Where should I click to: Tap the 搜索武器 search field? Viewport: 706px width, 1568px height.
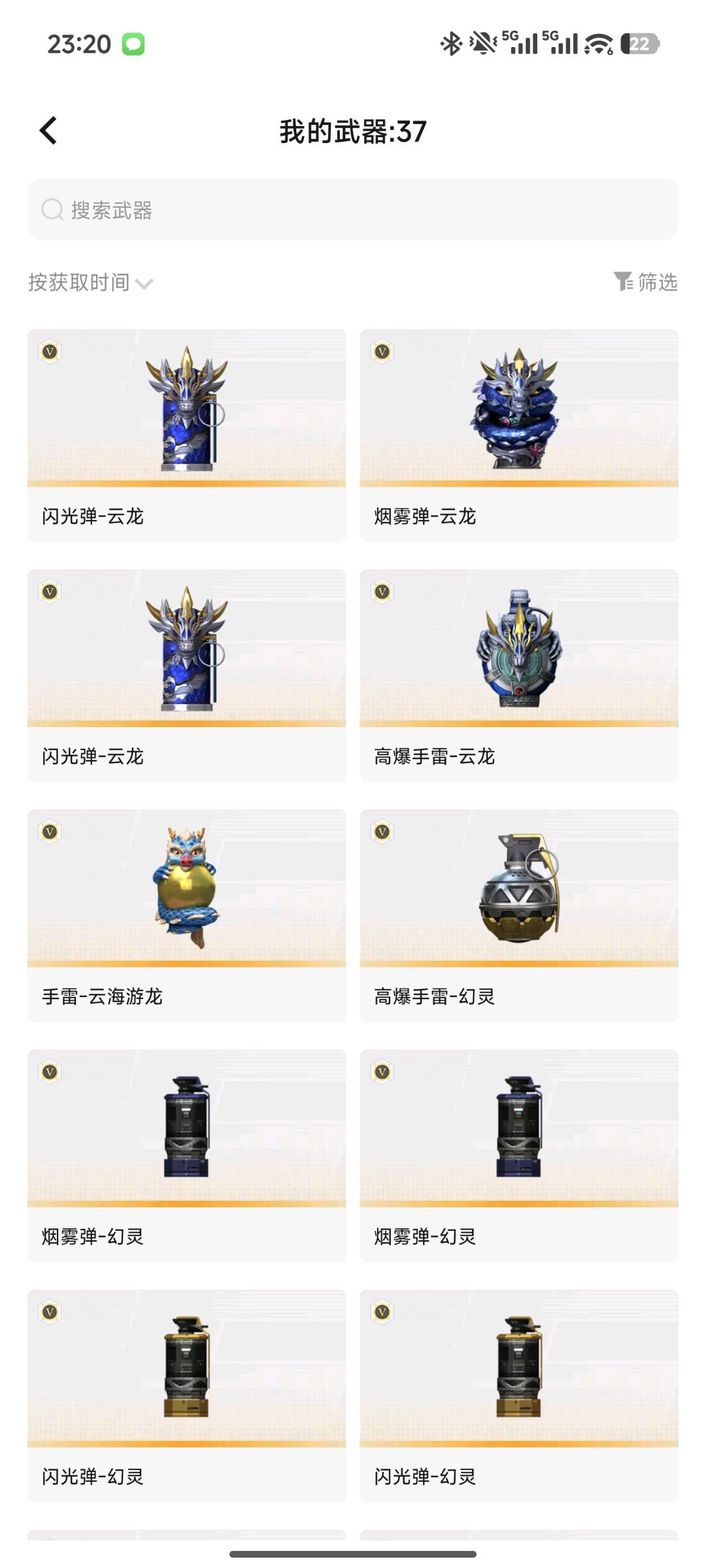353,210
